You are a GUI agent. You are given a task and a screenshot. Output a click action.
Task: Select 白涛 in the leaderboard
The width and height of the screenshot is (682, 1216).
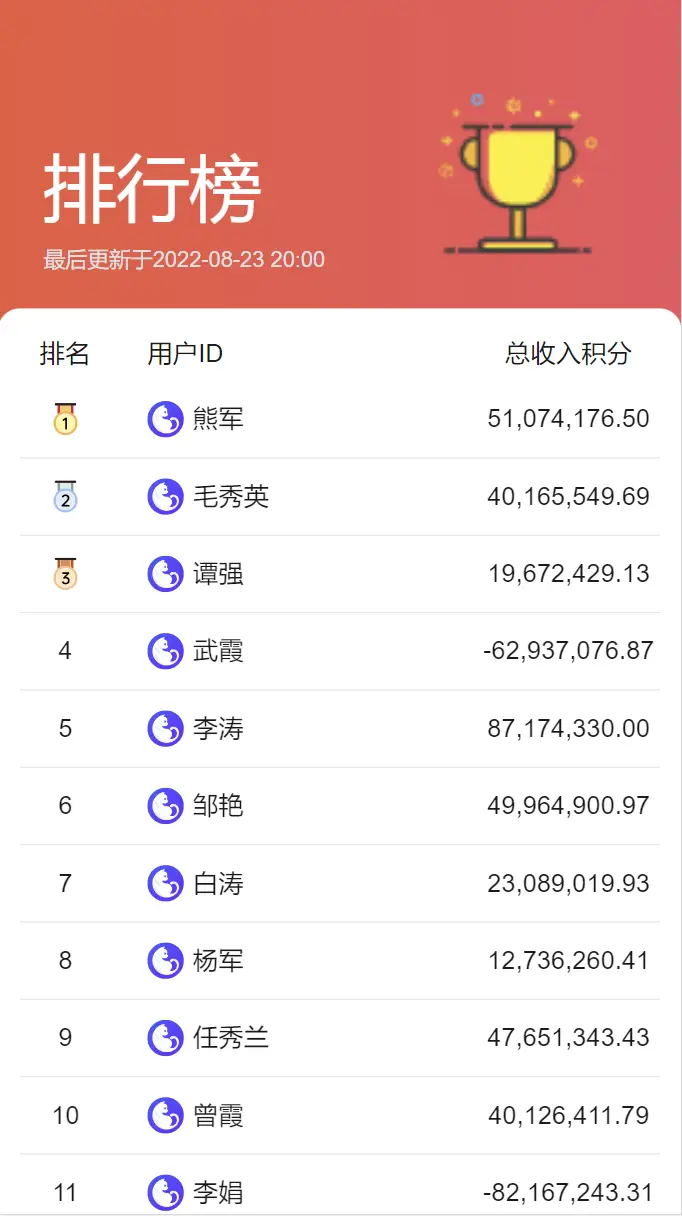pos(340,883)
